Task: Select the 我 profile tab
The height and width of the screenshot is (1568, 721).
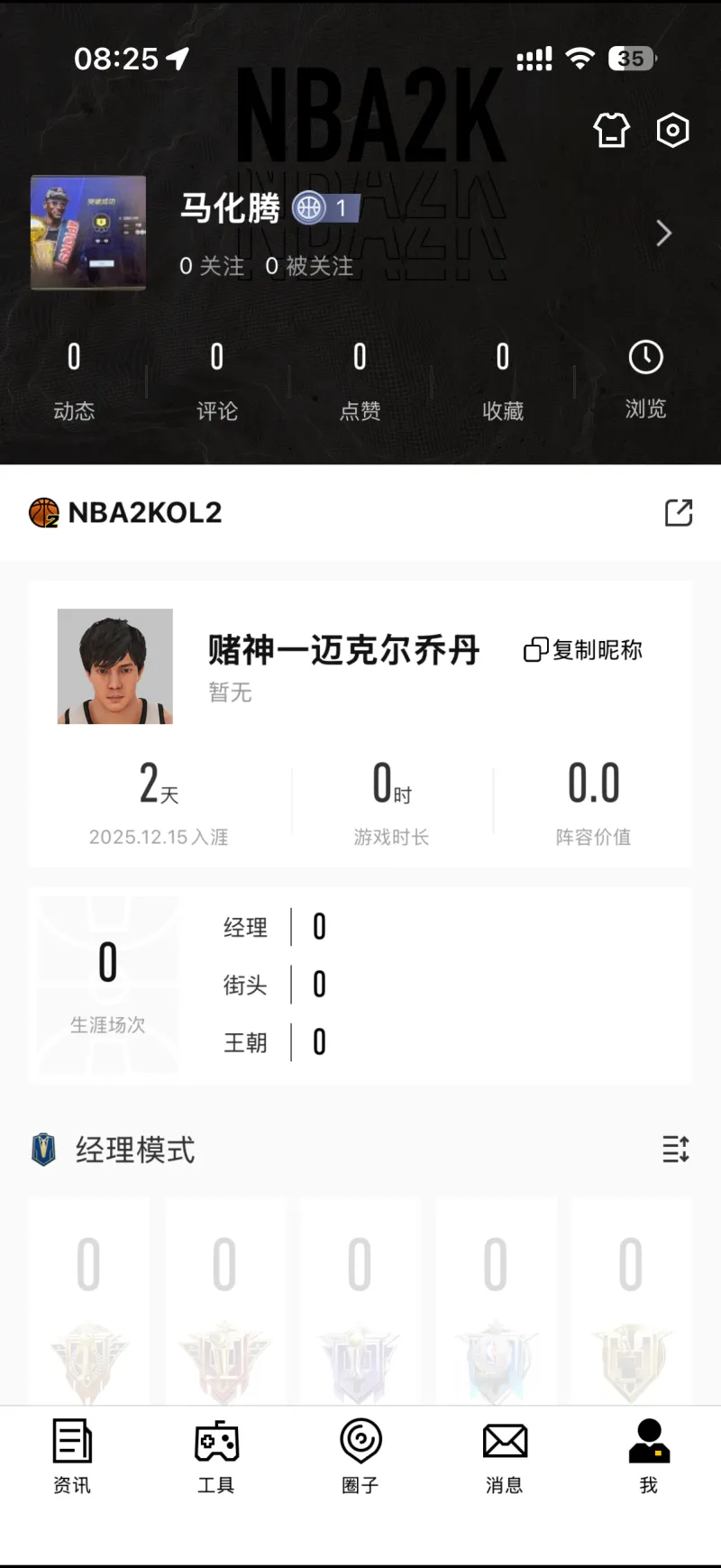Action: (x=649, y=1456)
